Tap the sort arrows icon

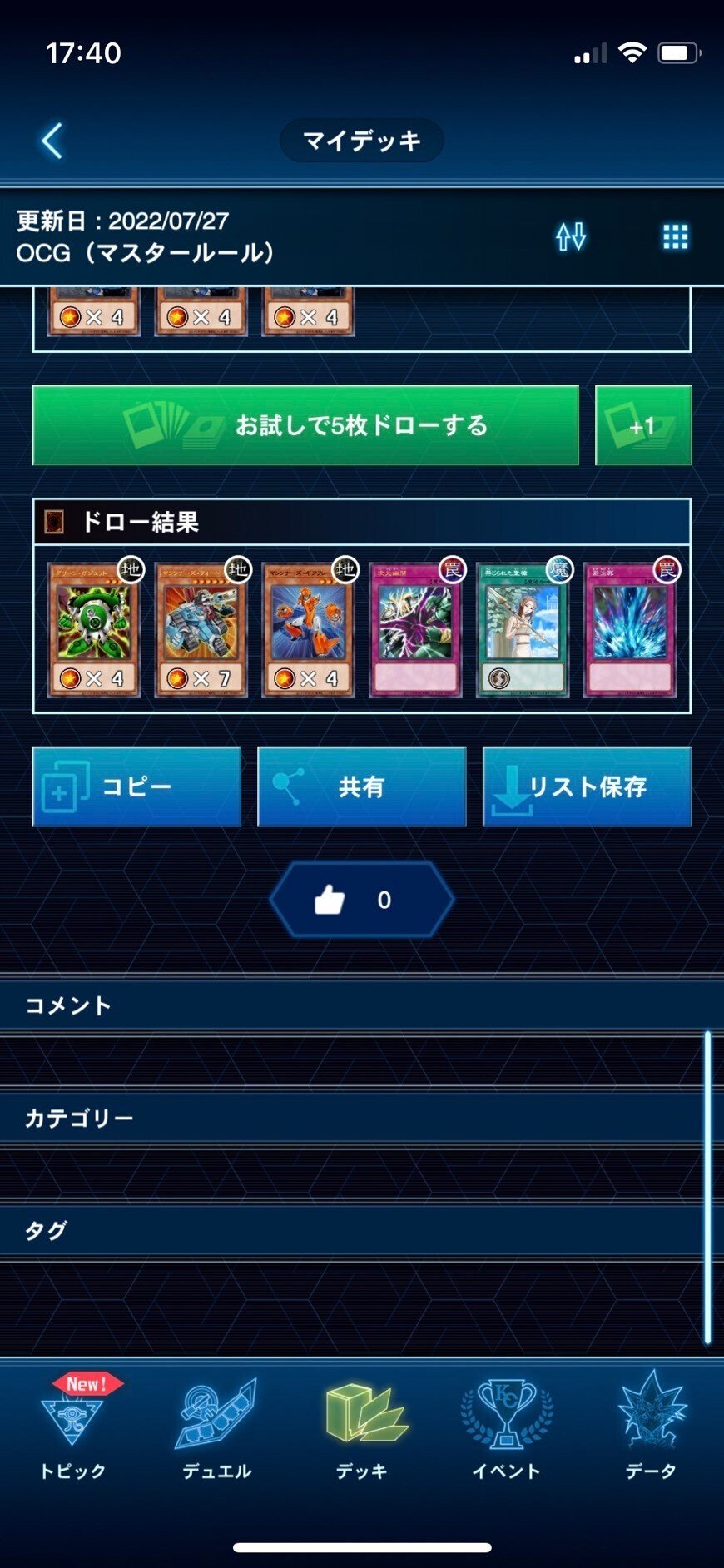point(571,237)
